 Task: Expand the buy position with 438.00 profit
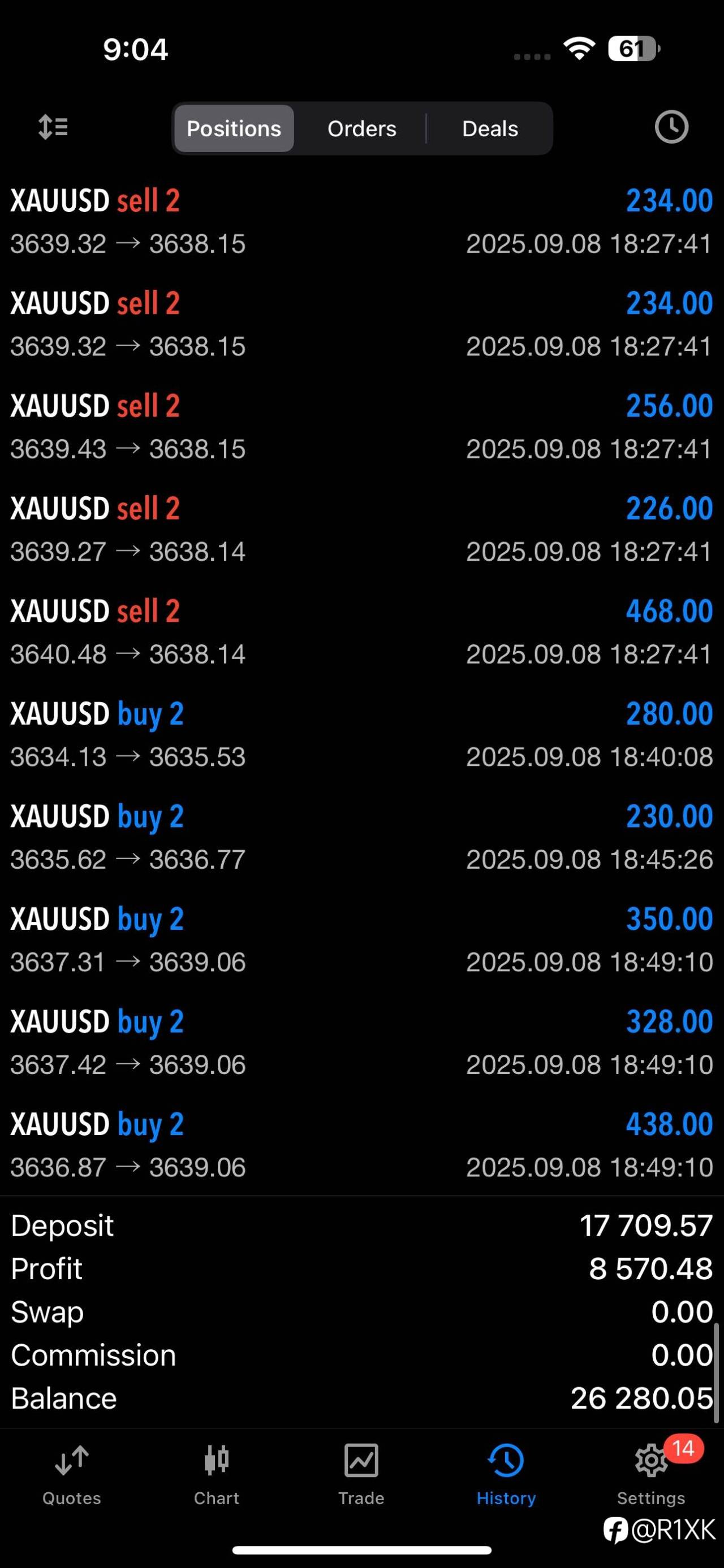pos(361,1145)
